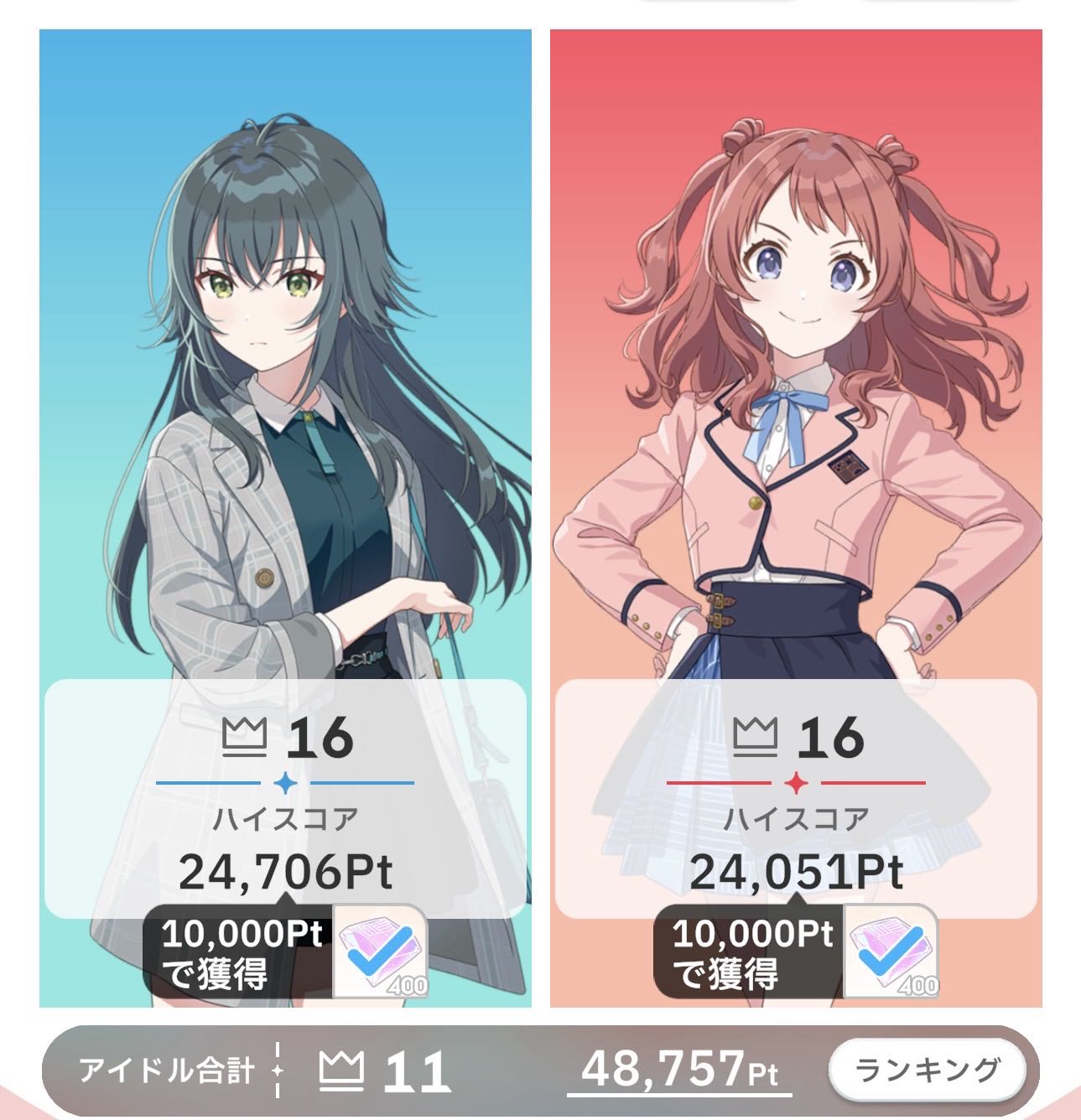The width and height of the screenshot is (1081, 1120).
Task: Open the ランキング button
Action: click(x=927, y=1069)
